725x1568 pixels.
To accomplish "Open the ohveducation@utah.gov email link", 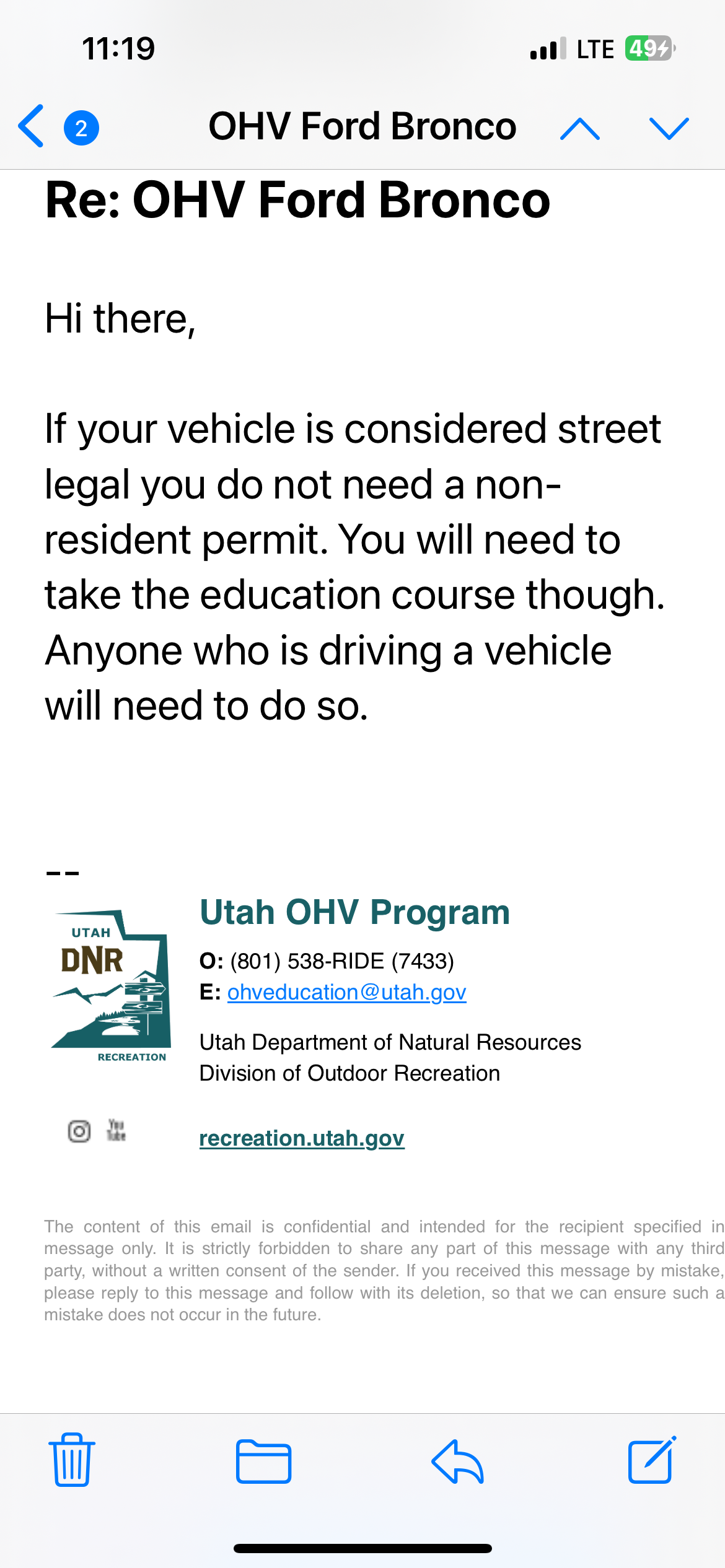I will (x=346, y=992).
